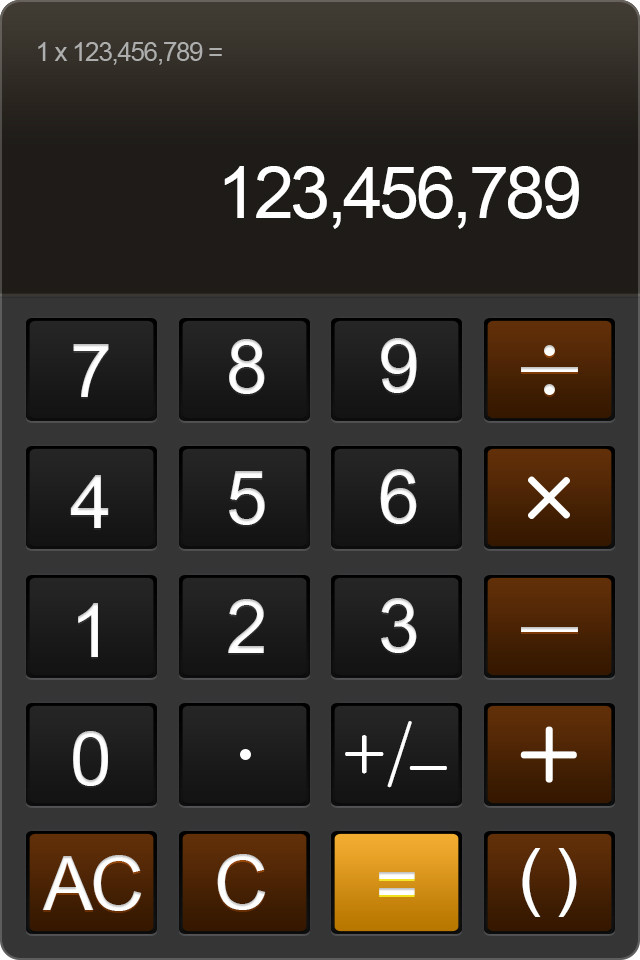Insert parentheses with the ( ) key

point(549,882)
